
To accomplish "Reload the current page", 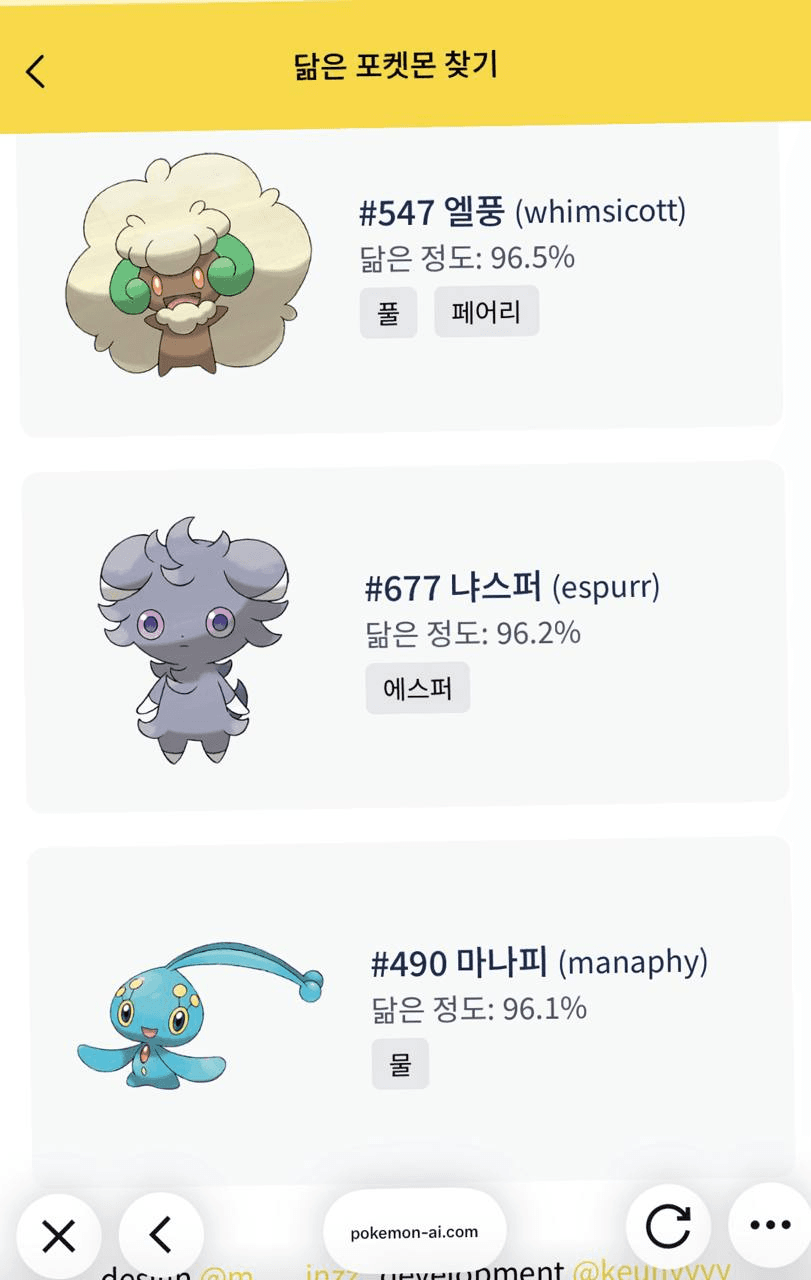I will coord(668,1226).
